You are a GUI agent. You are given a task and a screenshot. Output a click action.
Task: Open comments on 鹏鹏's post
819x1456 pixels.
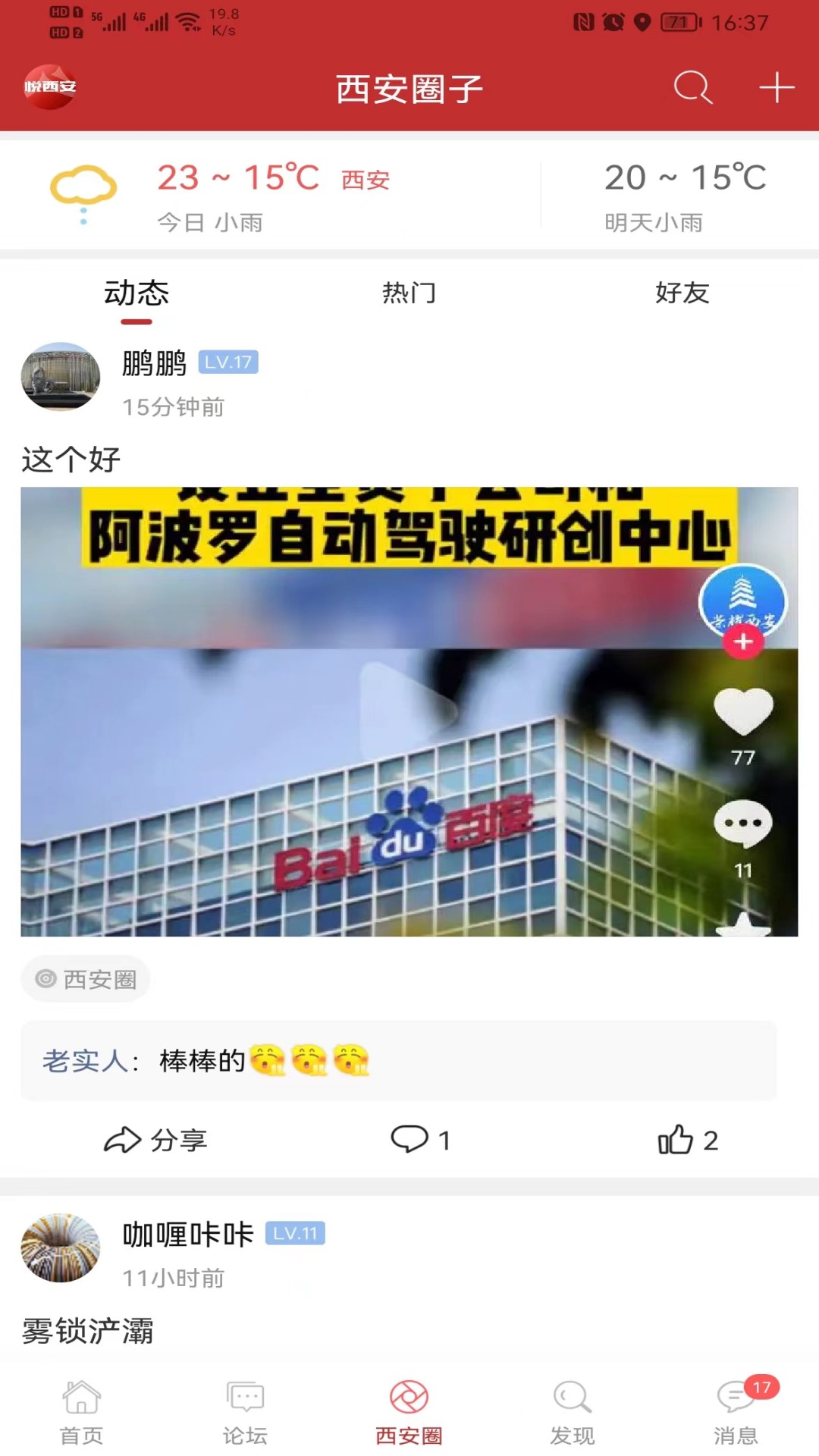pos(420,1140)
